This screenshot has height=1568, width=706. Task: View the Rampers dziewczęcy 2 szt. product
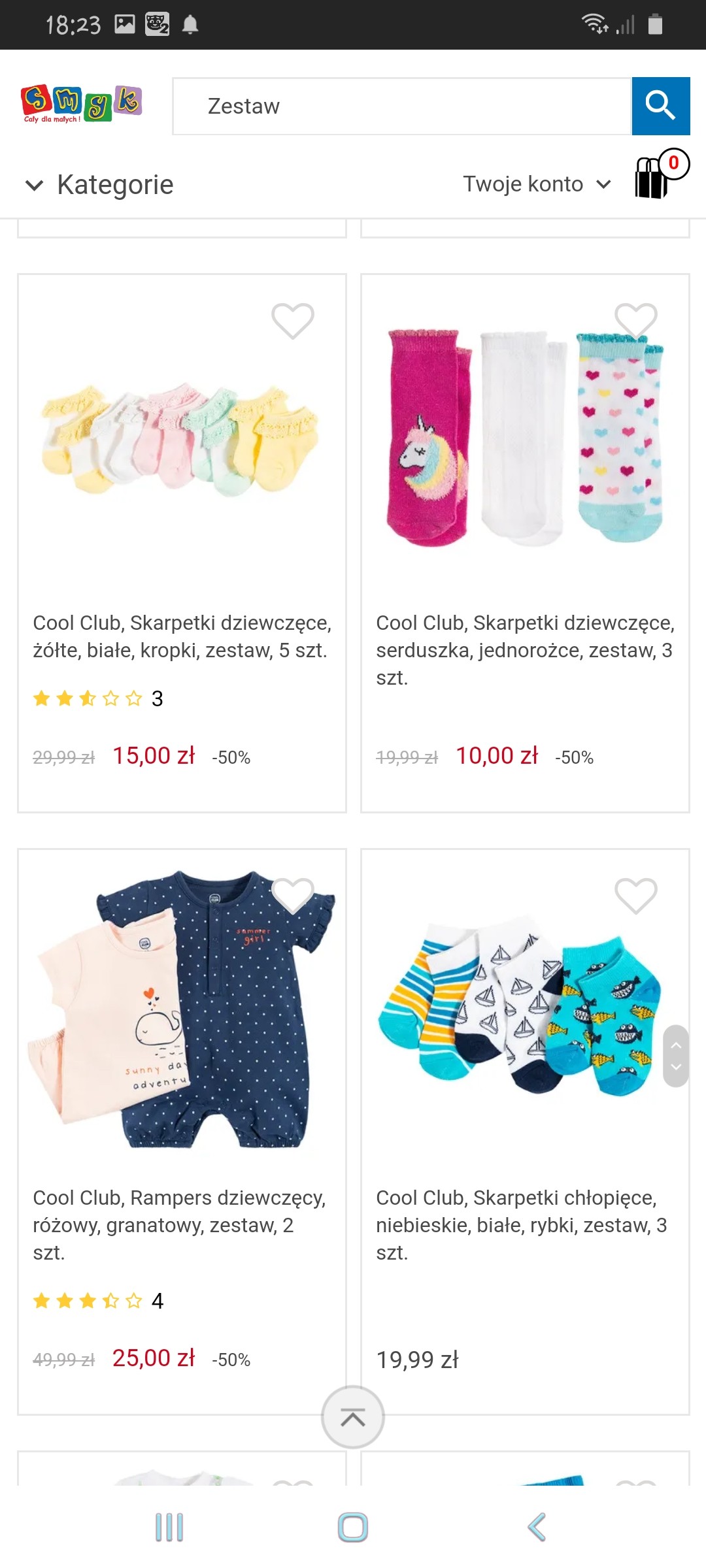point(179,1224)
